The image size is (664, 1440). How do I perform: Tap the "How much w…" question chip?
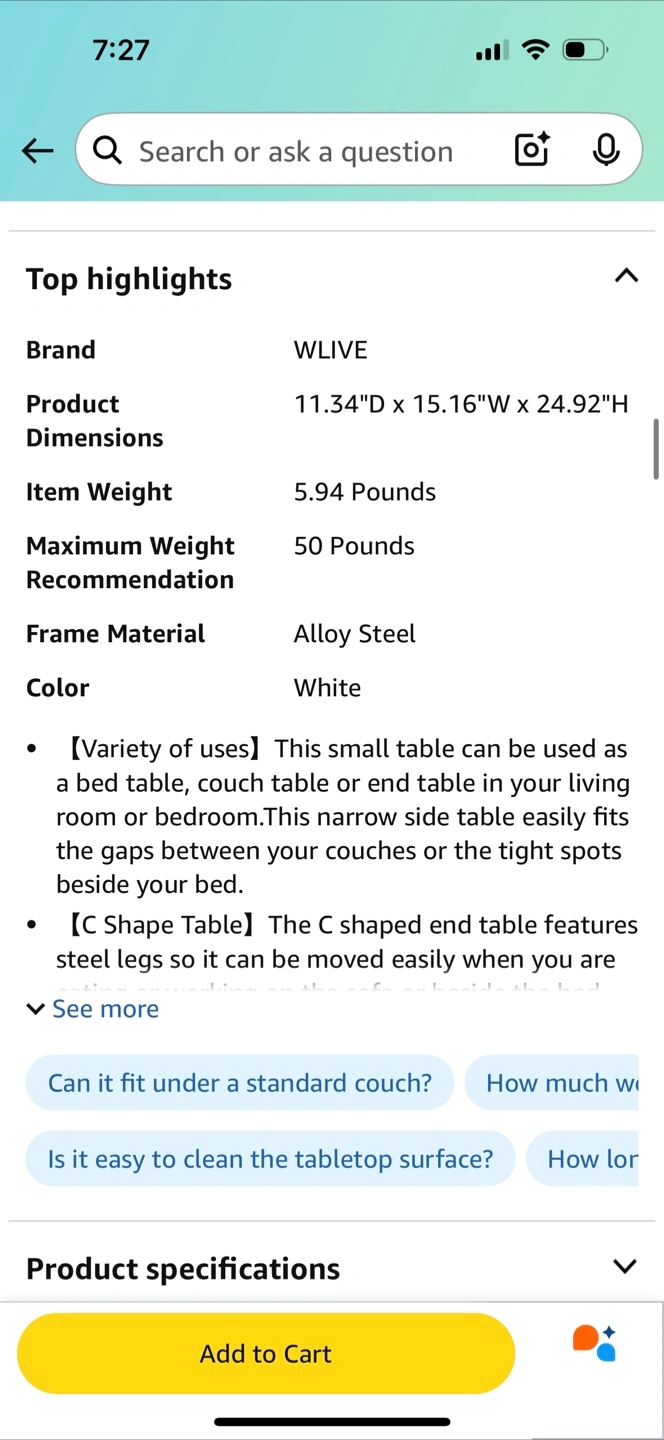coord(552,1083)
